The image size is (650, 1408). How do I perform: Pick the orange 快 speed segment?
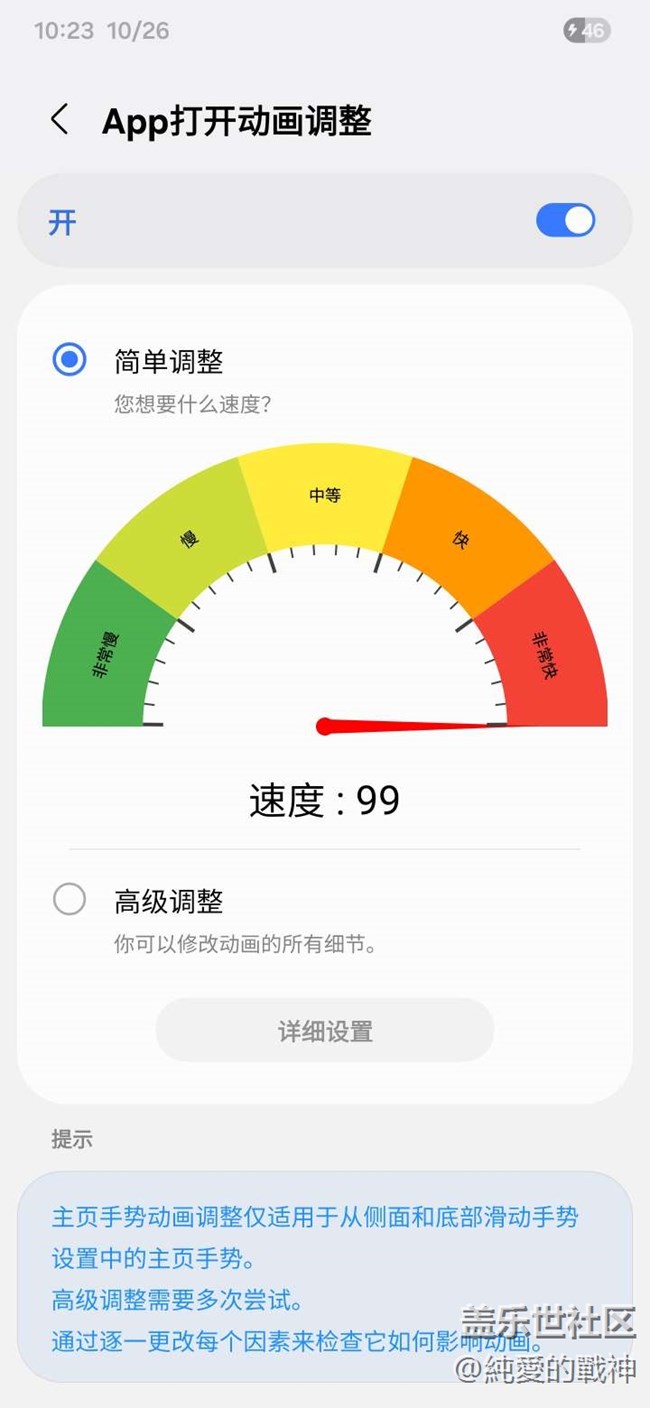pyautogui.click(x=462, y=542)
